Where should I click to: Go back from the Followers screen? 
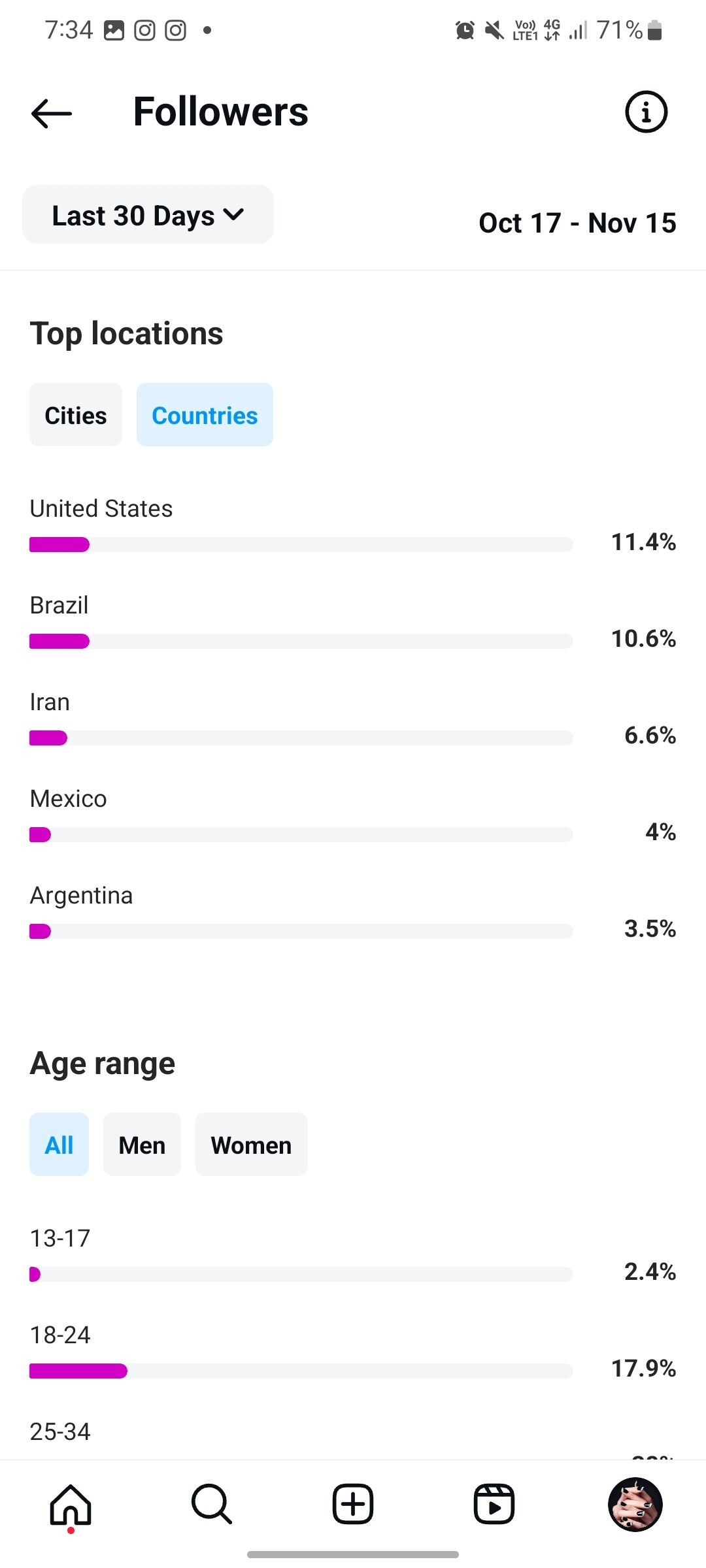pos(52,113)
